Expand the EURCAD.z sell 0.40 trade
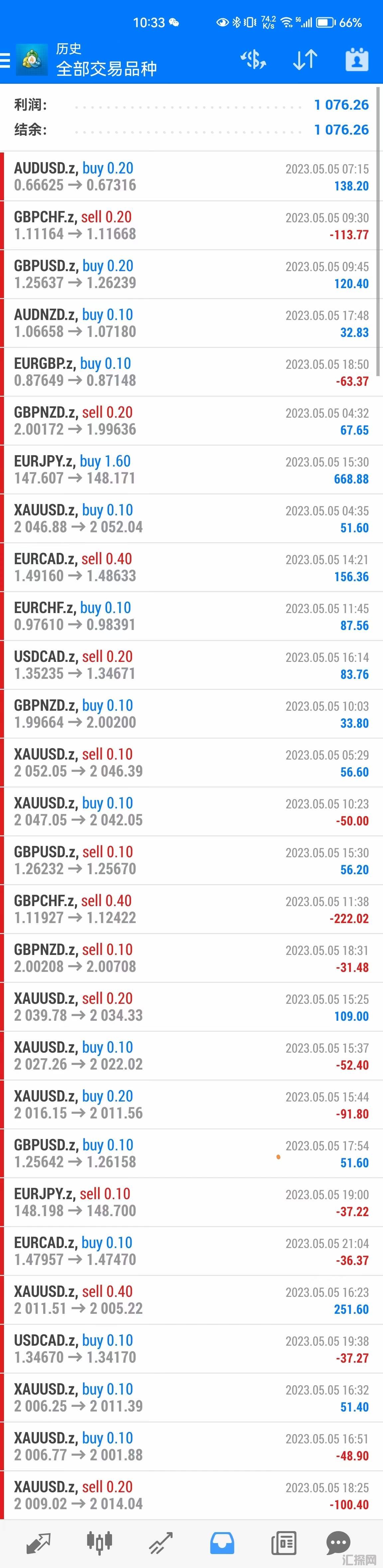The height and width of the screenshot is (1568, 383). (x=191, y=567)
